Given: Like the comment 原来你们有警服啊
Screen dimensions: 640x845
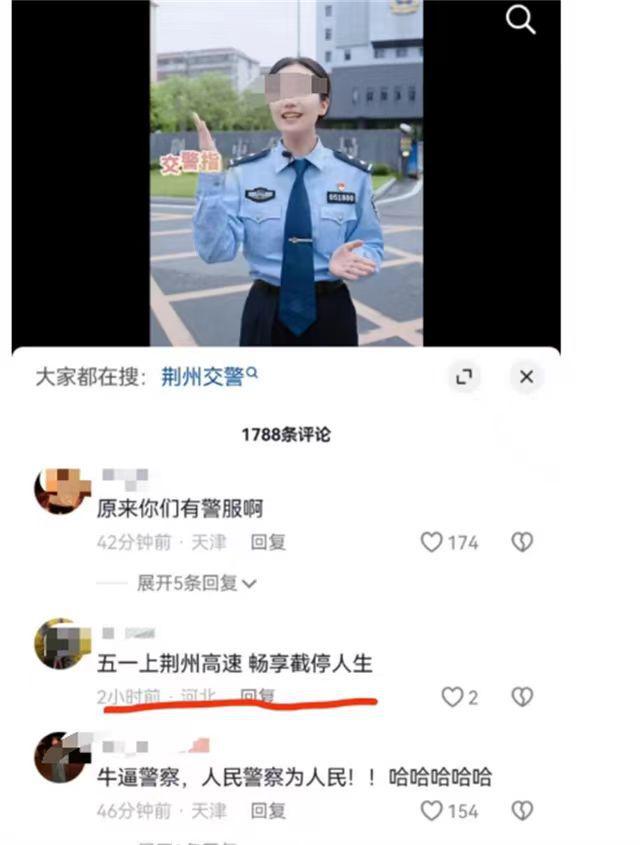Looking at the screenshot, I should [x=432, y=542].
